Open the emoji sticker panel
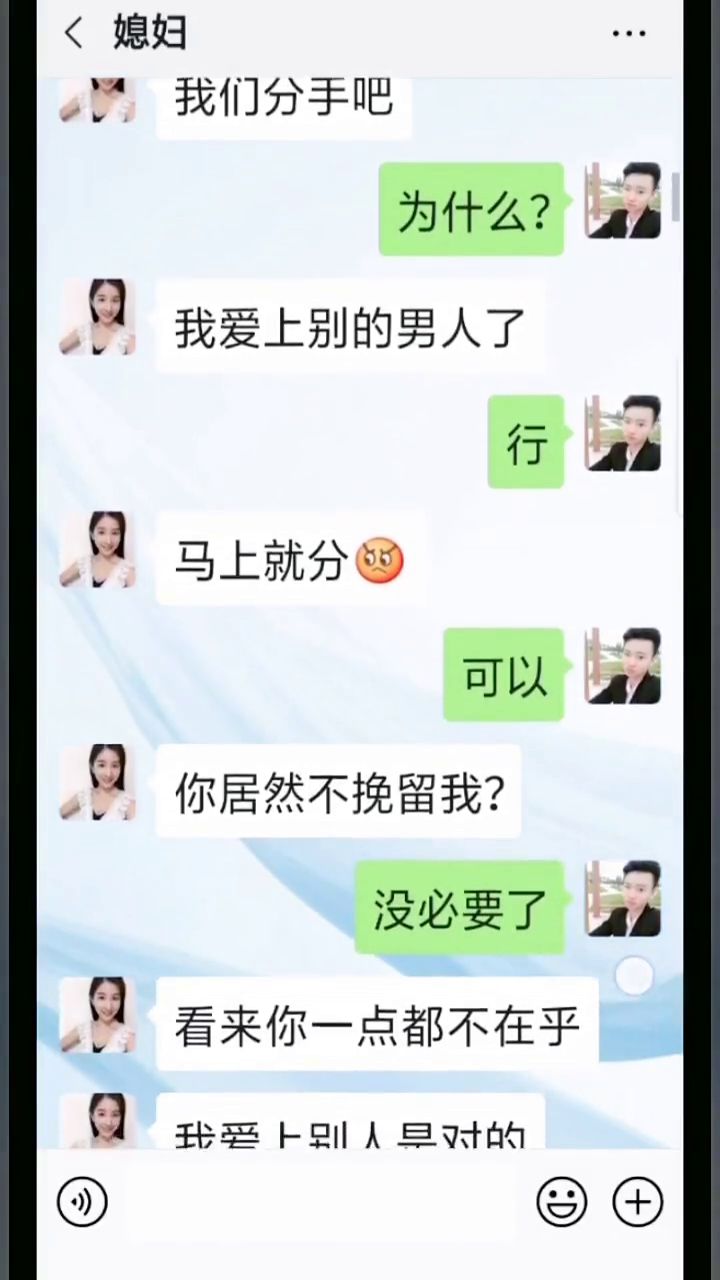 tap(562, 1201)
